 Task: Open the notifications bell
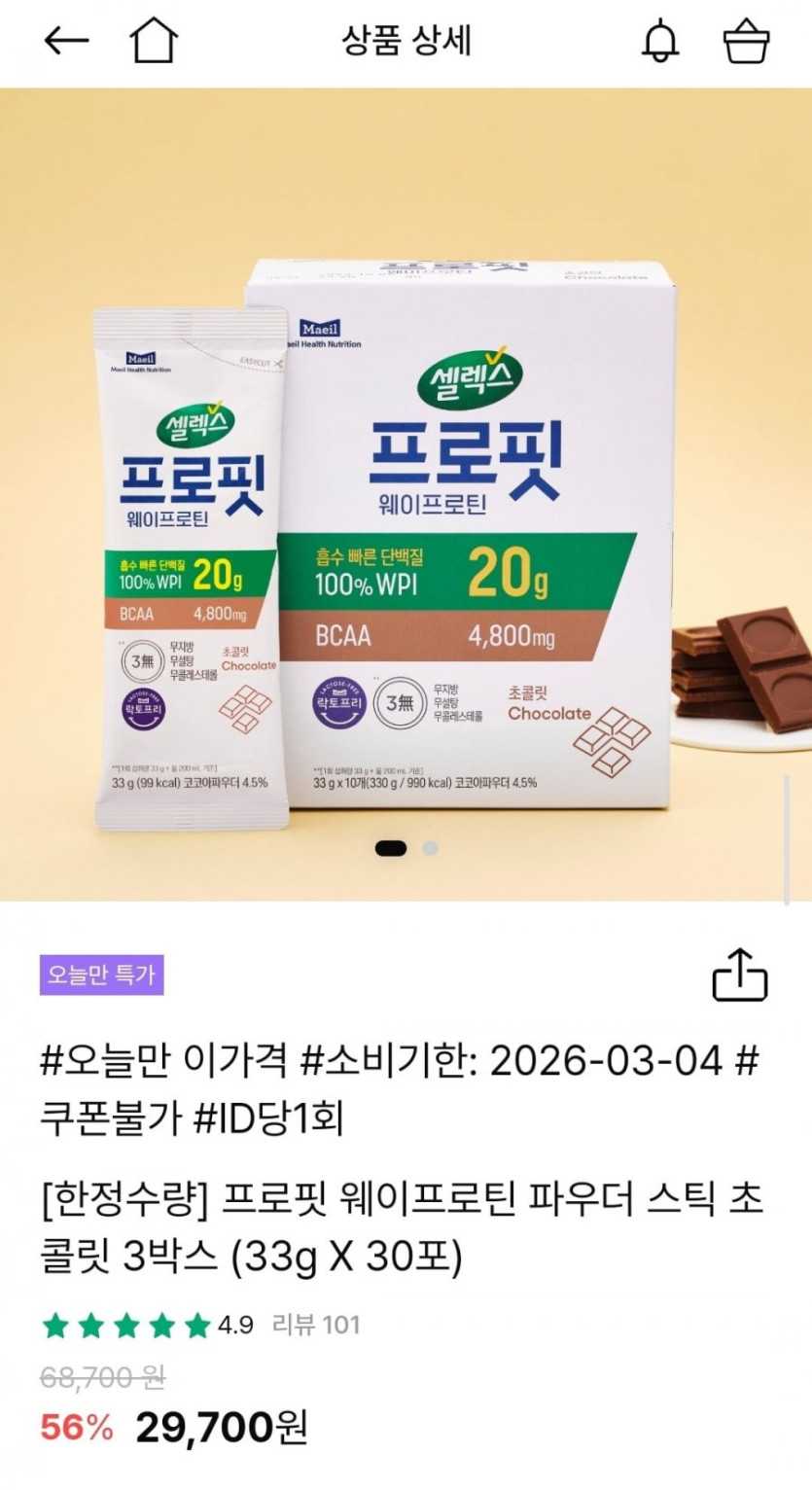(661, 41)
